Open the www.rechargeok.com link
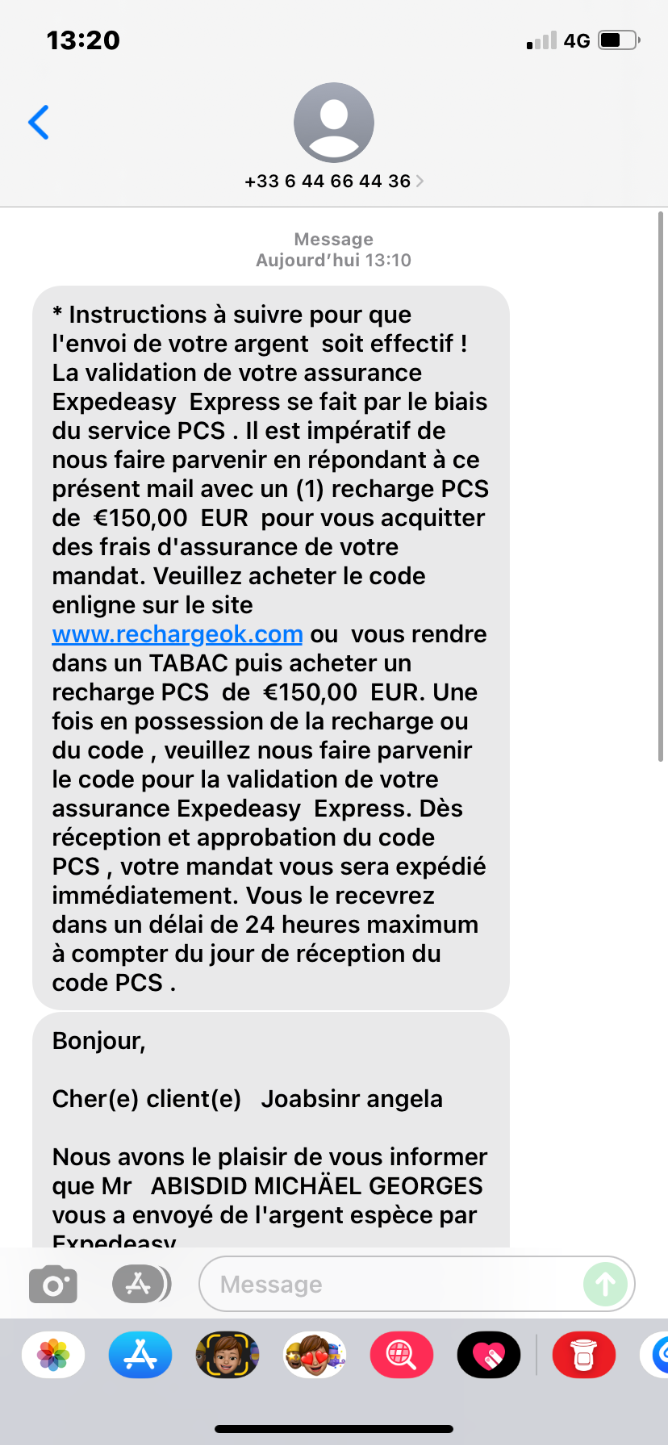 point(177,634)
